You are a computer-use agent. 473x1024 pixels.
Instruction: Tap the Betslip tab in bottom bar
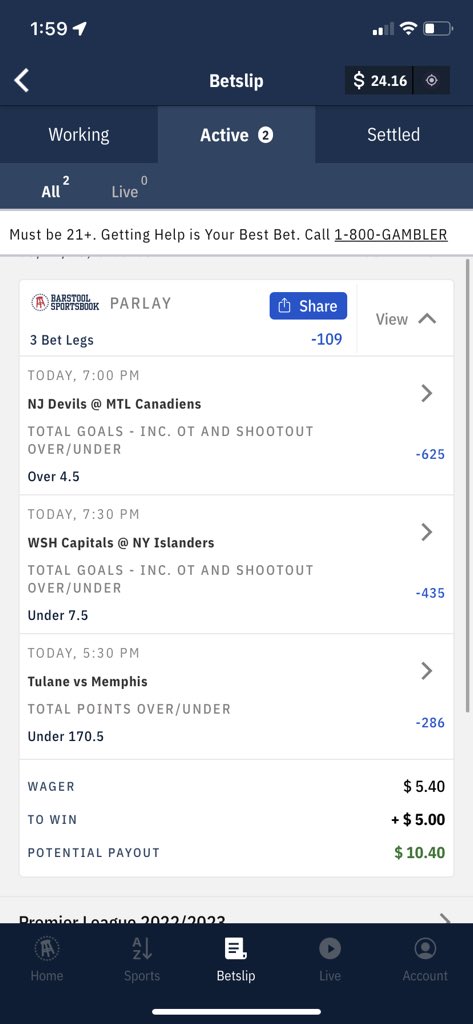[x=236, y=959]
